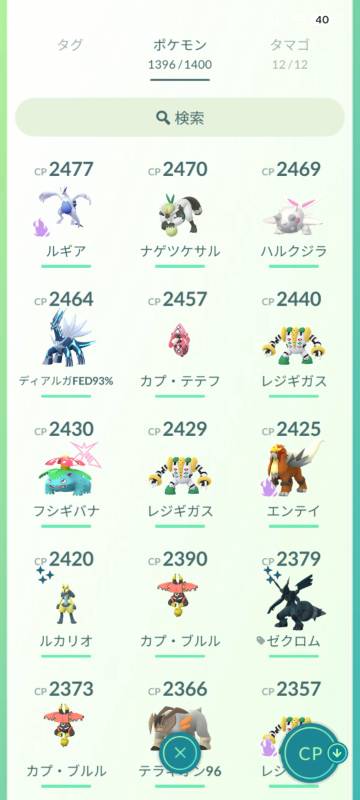The width and height of the screenshot is (360, 800).
Task: Open カプ・ブルル with CP 2390
Action: [179, 605]
